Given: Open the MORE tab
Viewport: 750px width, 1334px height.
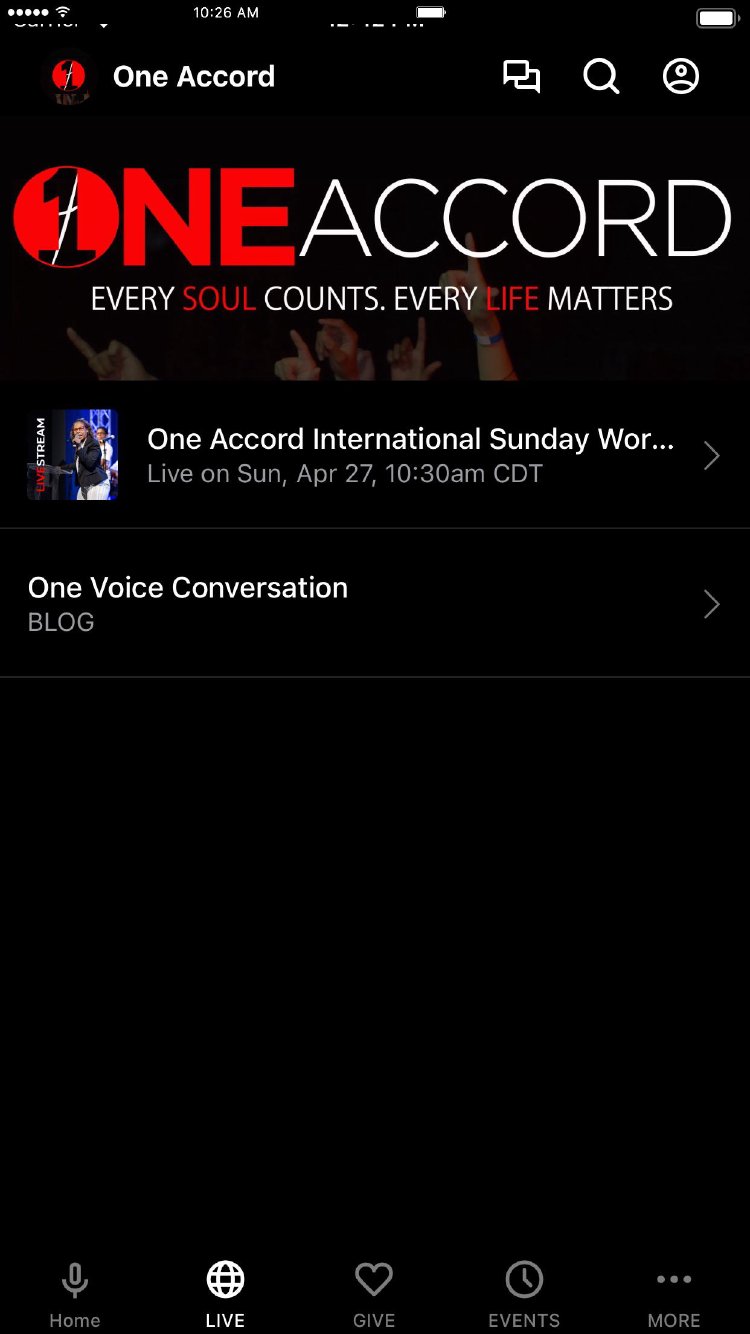Looking at the screenshot, I should point(674,1294).
